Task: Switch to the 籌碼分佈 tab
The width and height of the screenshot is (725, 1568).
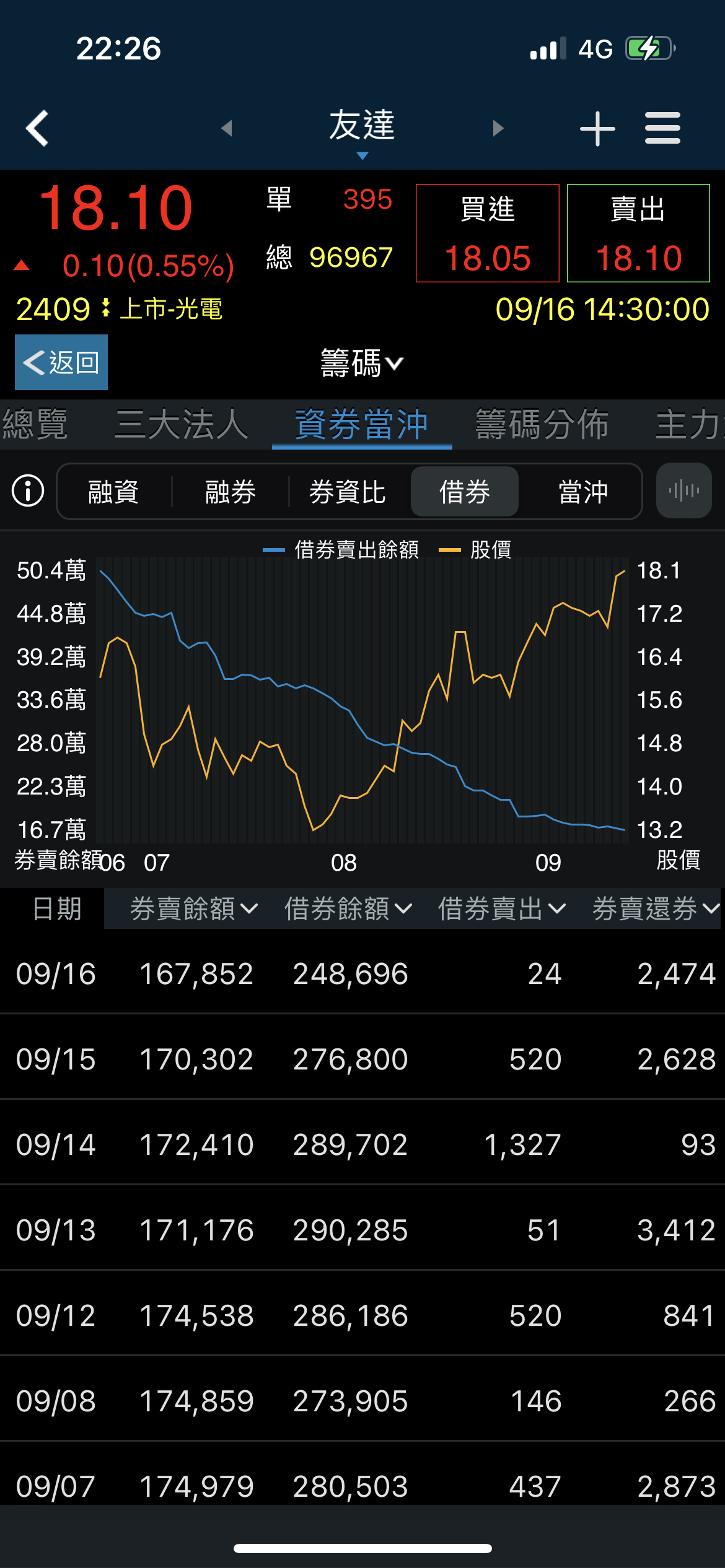Action: 542,425
